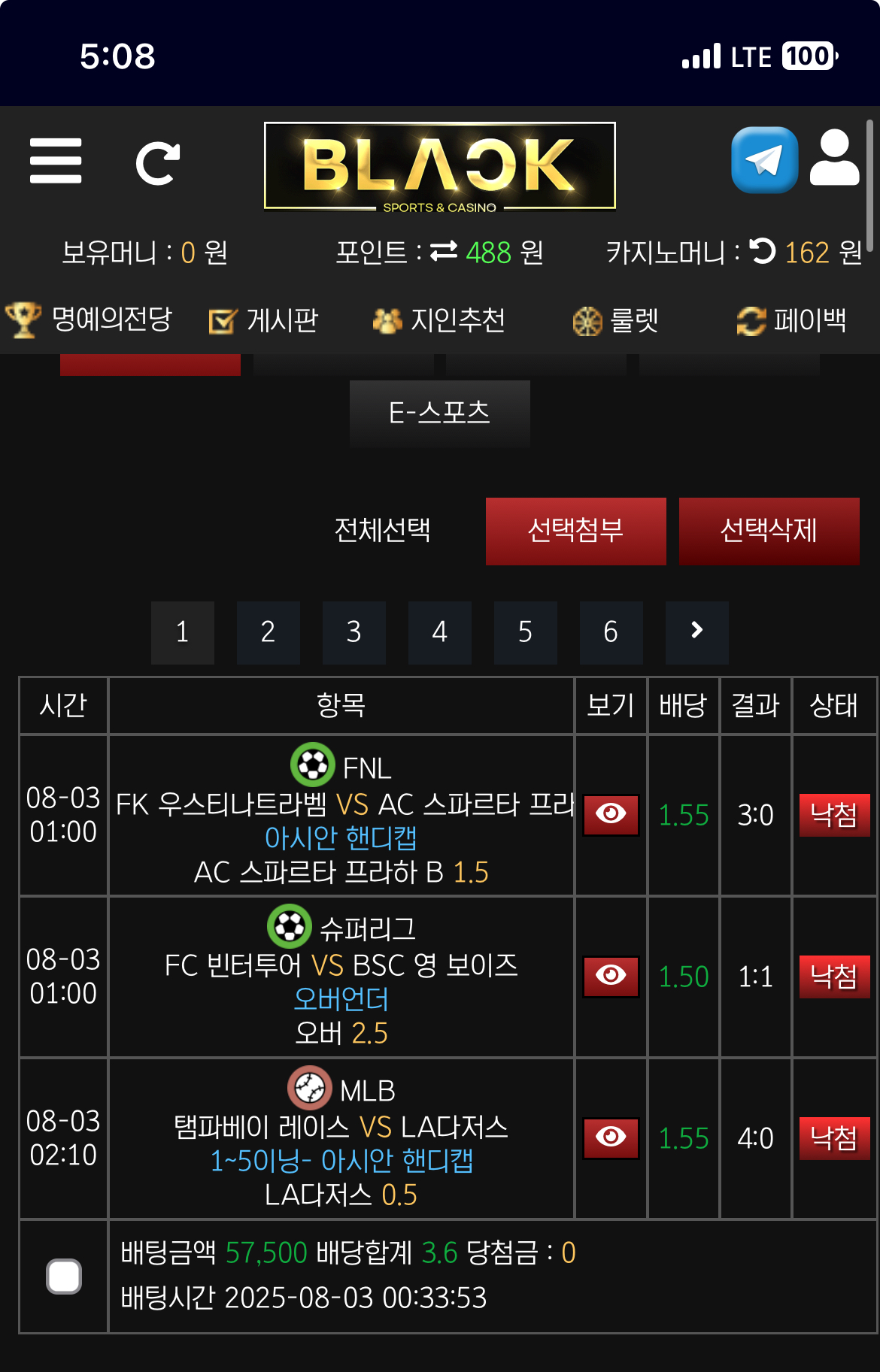Go to page 2
The height and width of the screenshot is (1372, 880).
coord(268,632)
